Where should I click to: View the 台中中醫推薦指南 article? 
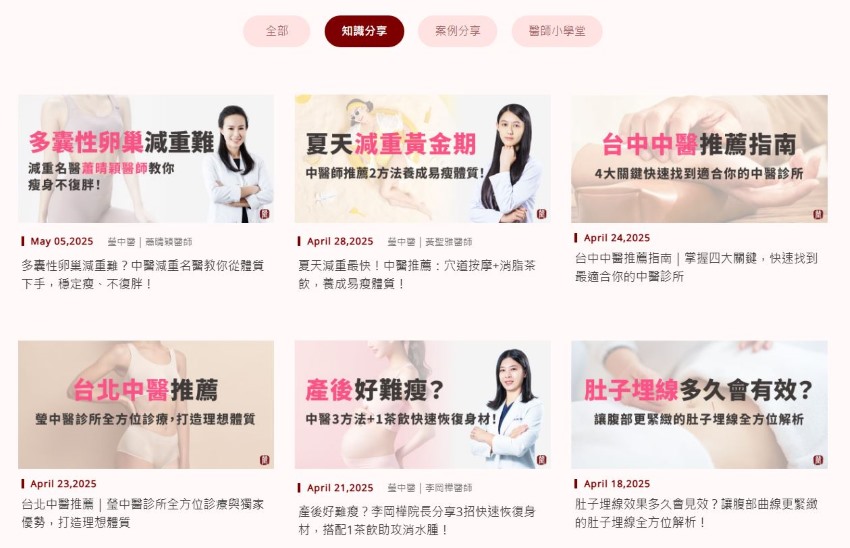tap(699, 159)
